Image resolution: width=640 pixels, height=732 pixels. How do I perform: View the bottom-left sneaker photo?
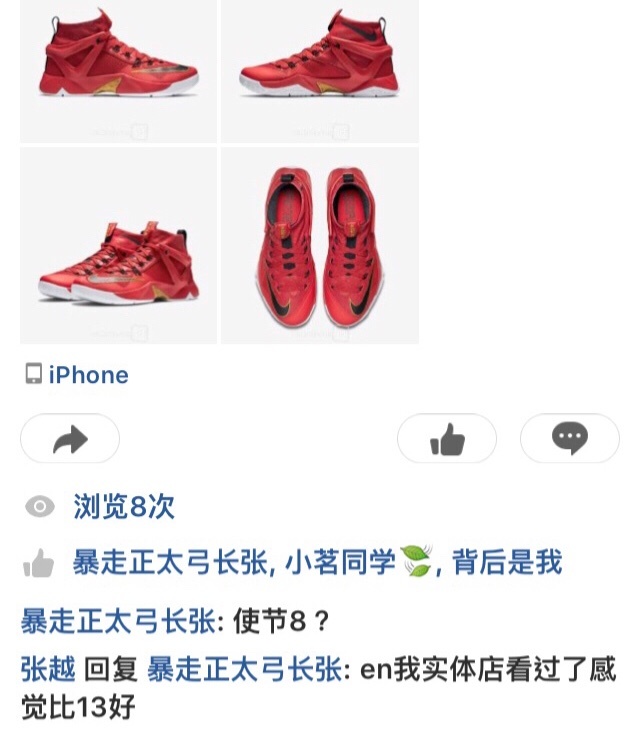(x=118, y=245)
